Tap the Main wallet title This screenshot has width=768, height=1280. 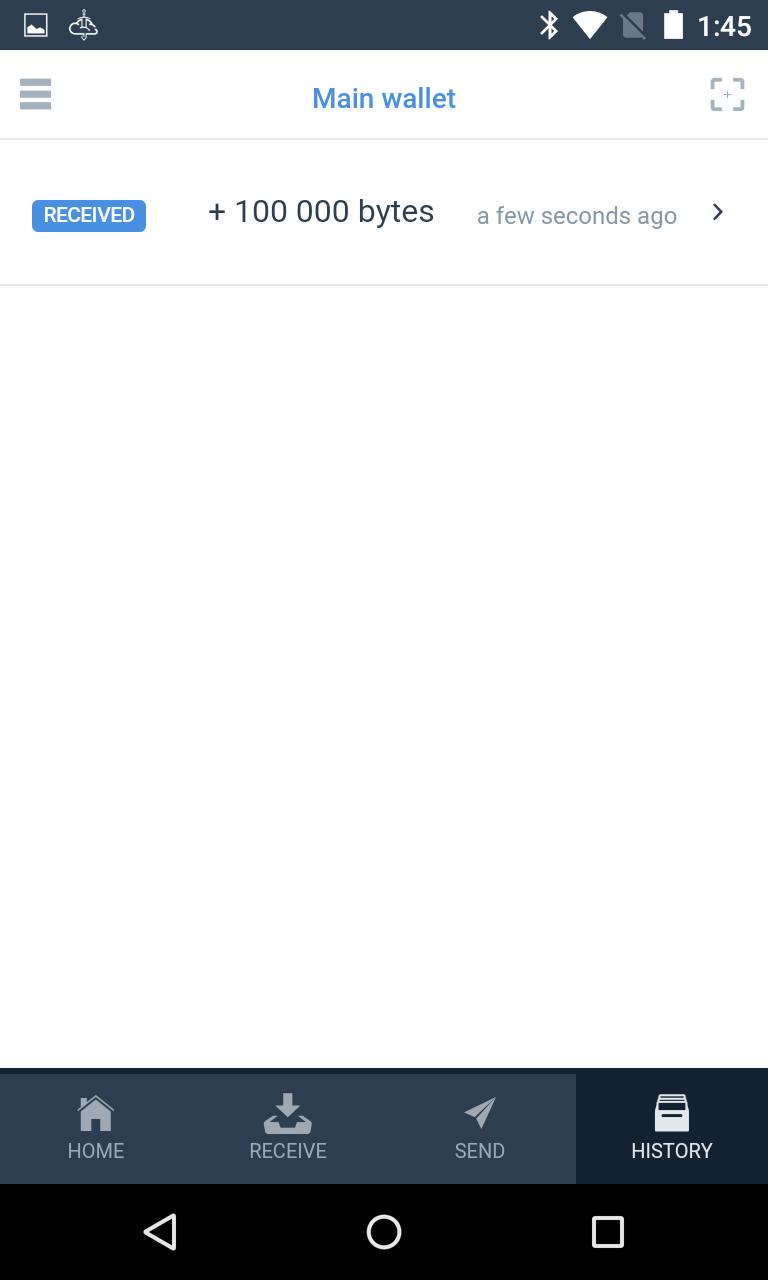[x=384, y=98]
